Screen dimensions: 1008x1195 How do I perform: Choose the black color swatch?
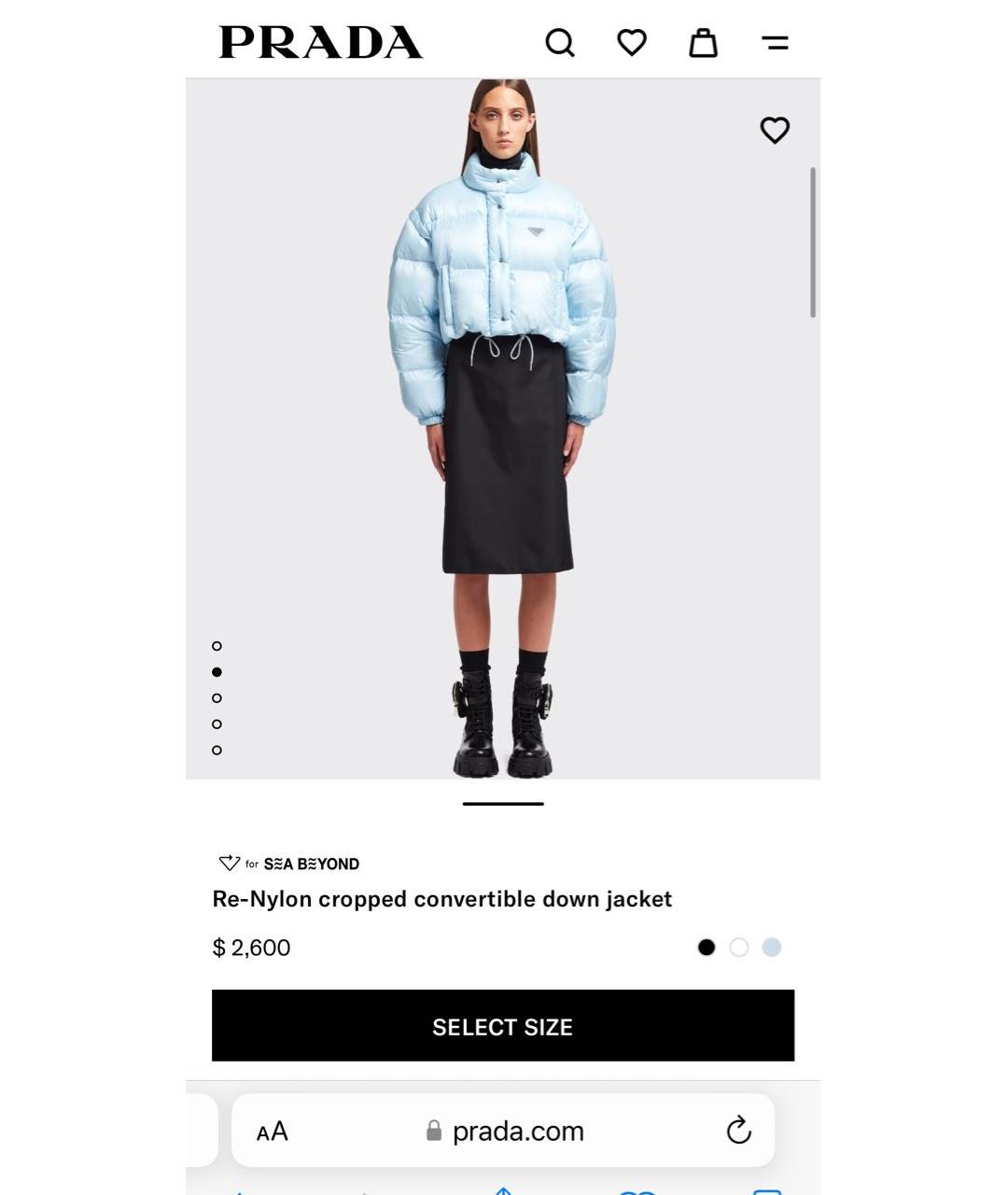click(707, 948)
